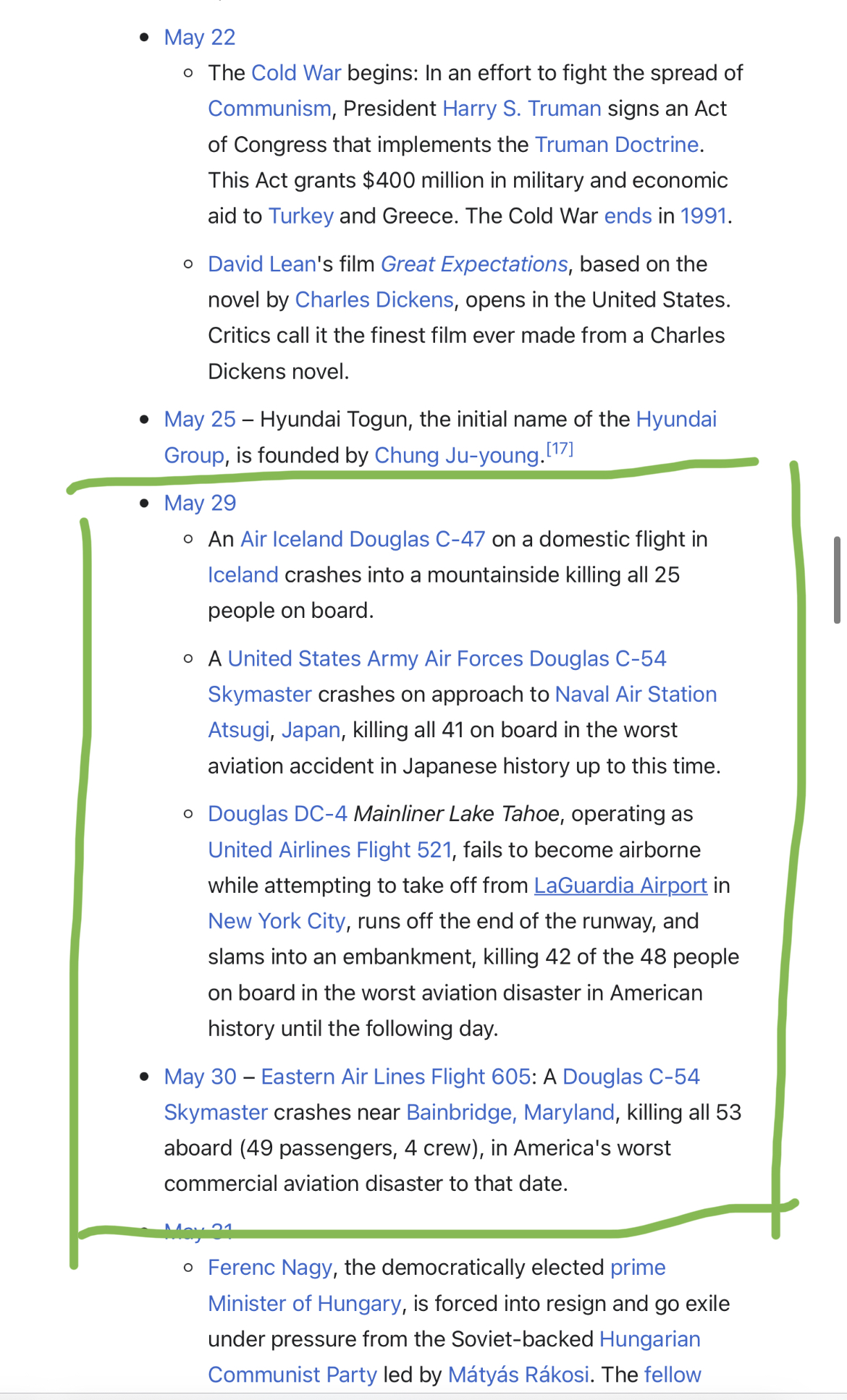Screen dimensions: 847x1400
Task: Visit the New York City page
Action: [277, 921]
